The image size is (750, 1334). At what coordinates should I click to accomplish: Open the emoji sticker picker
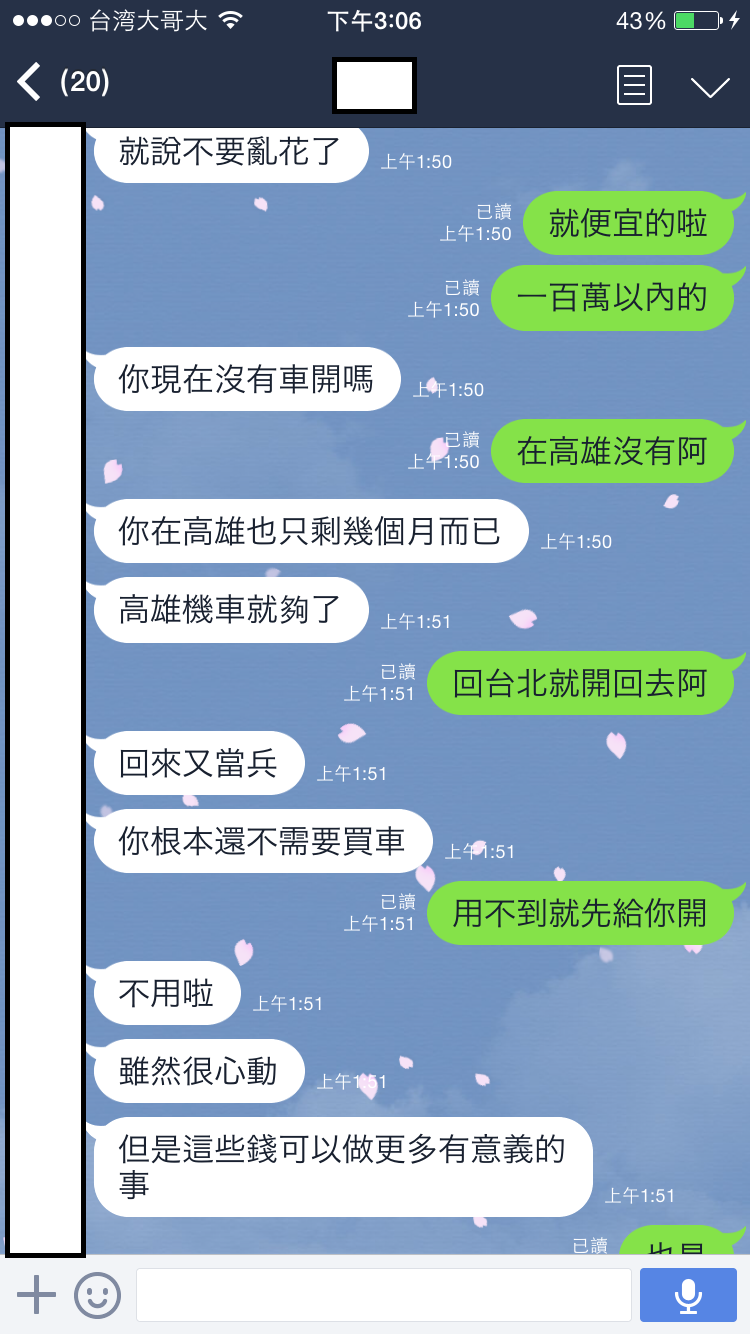click(x=97, y=1295)
